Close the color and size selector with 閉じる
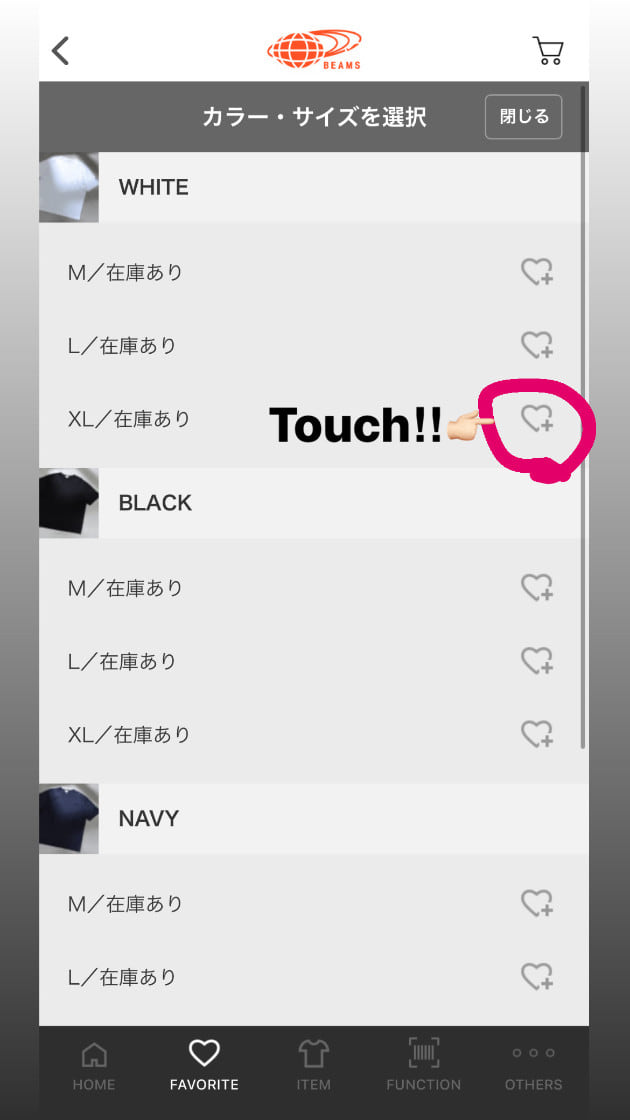The width and height of the screenshot is (630, 1120). click(524, 117)
